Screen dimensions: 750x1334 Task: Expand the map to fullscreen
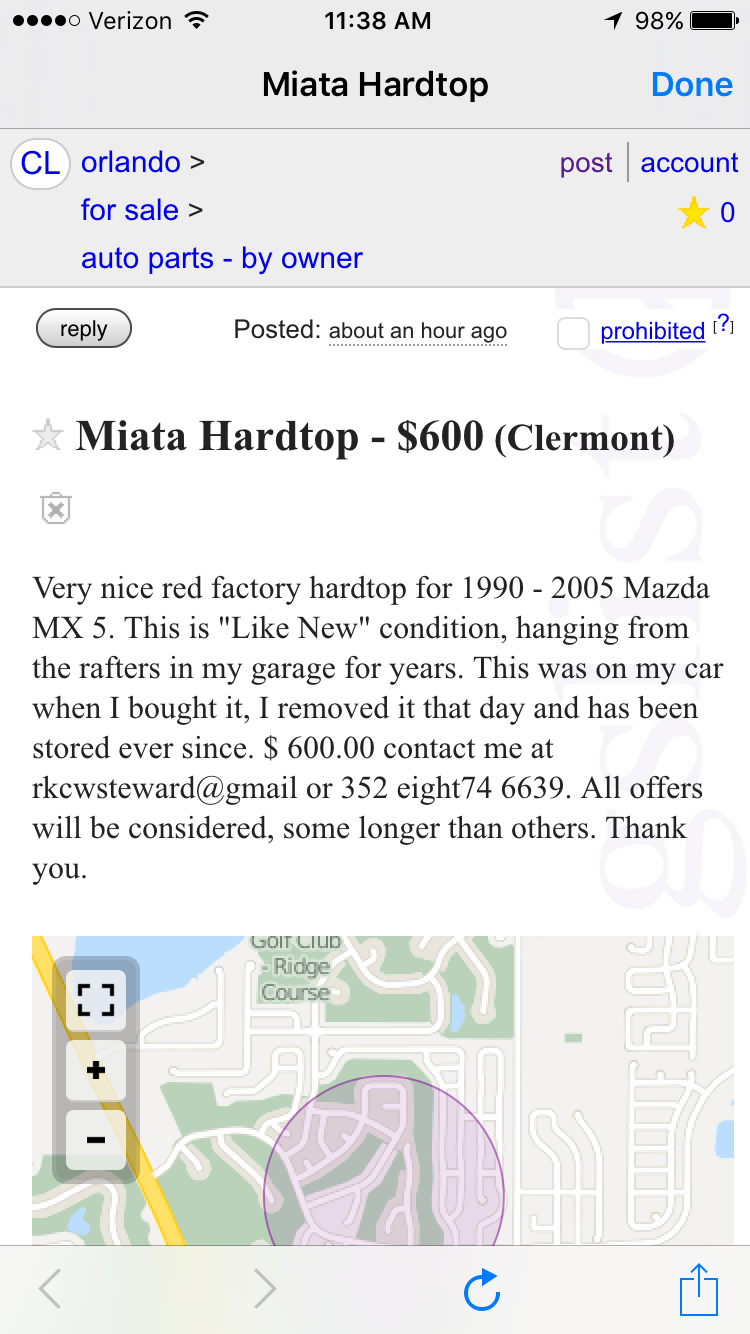point(96,997)
